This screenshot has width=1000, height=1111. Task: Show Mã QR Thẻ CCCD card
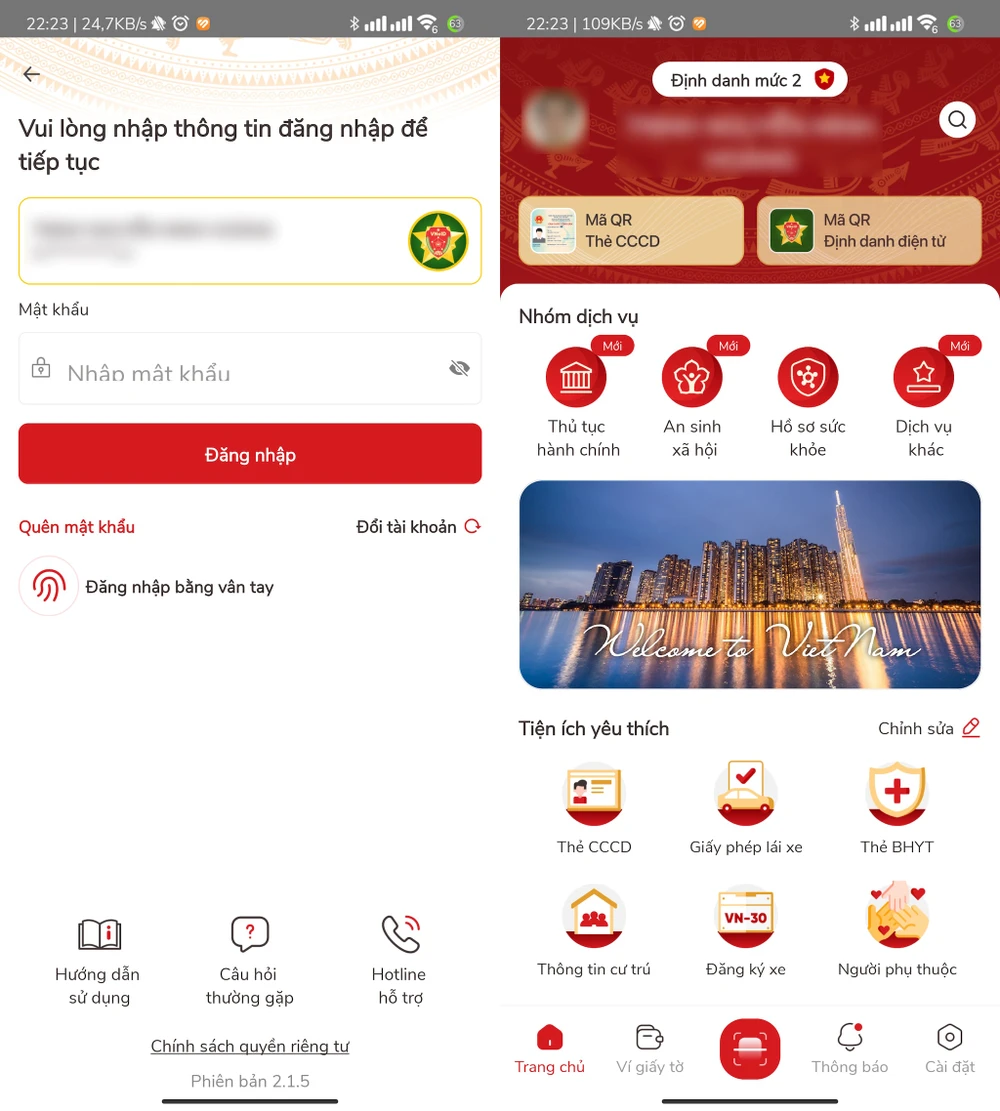pos(631,231)
